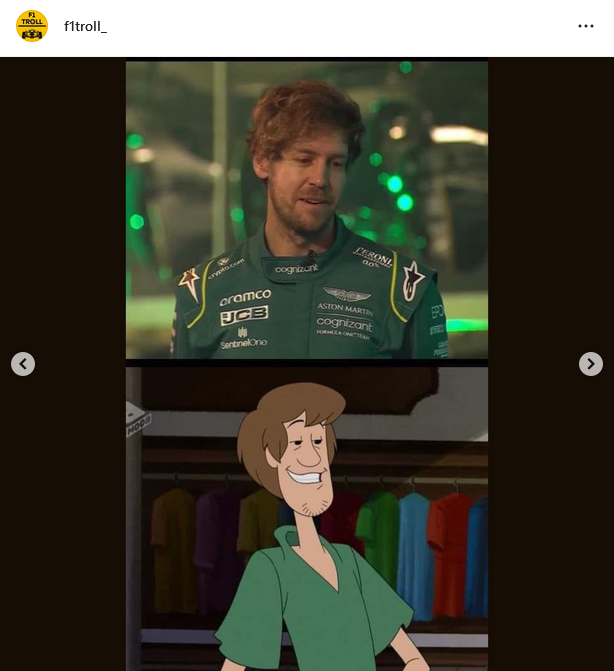Open the f1troll_ profile picture

[32, 26]
